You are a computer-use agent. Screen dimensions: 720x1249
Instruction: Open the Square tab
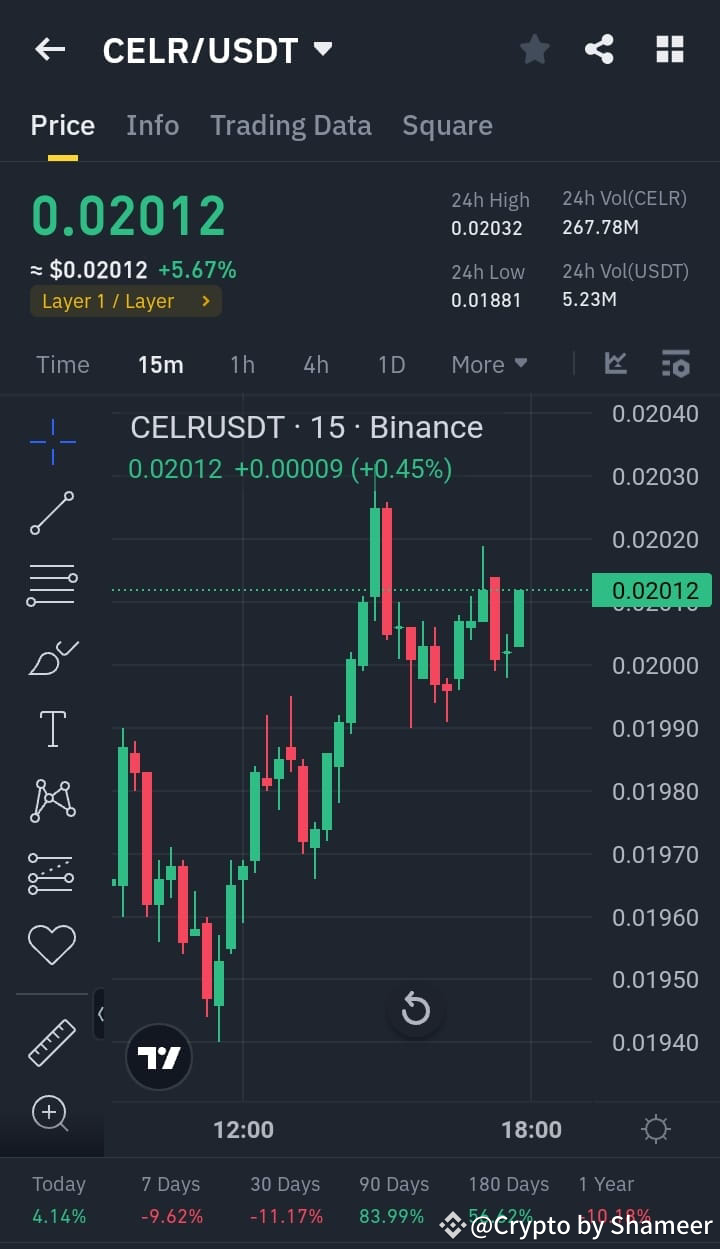(447, 125)
